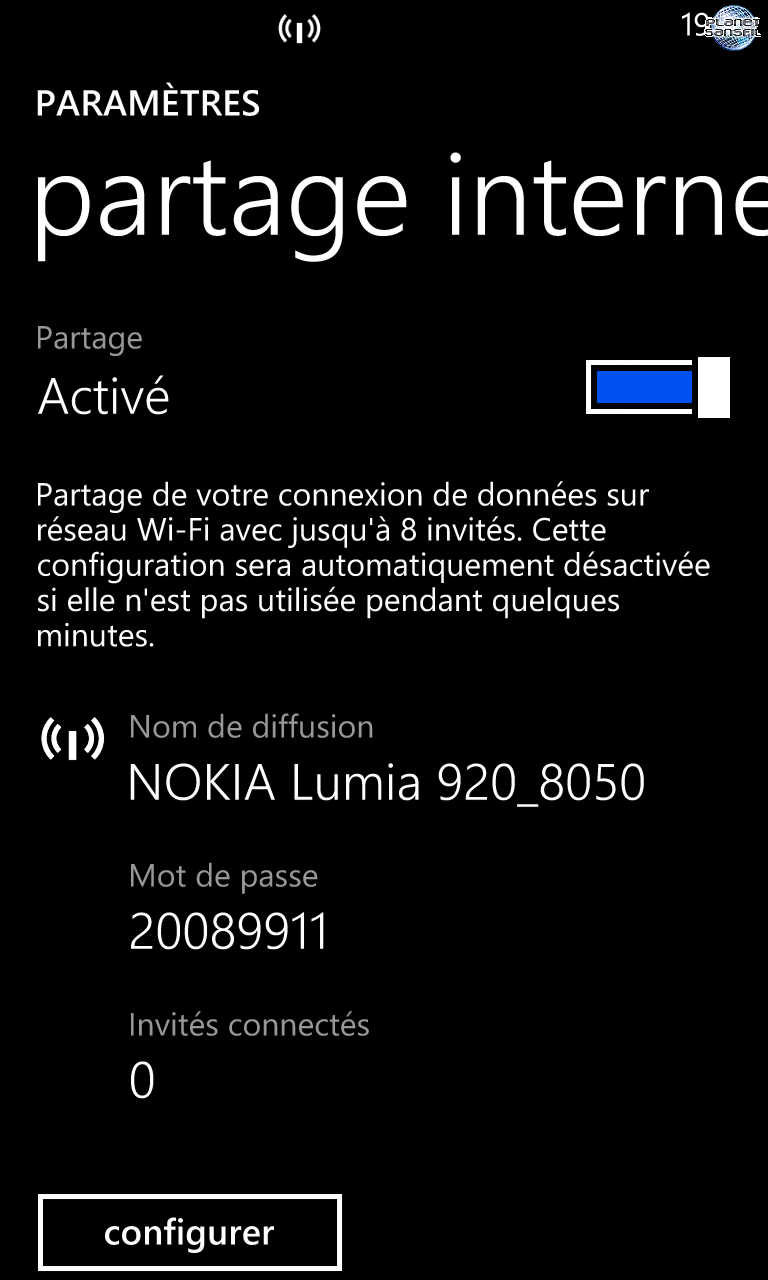Tap the configurer button
Screen dimensions: 768x1280
190,1232
